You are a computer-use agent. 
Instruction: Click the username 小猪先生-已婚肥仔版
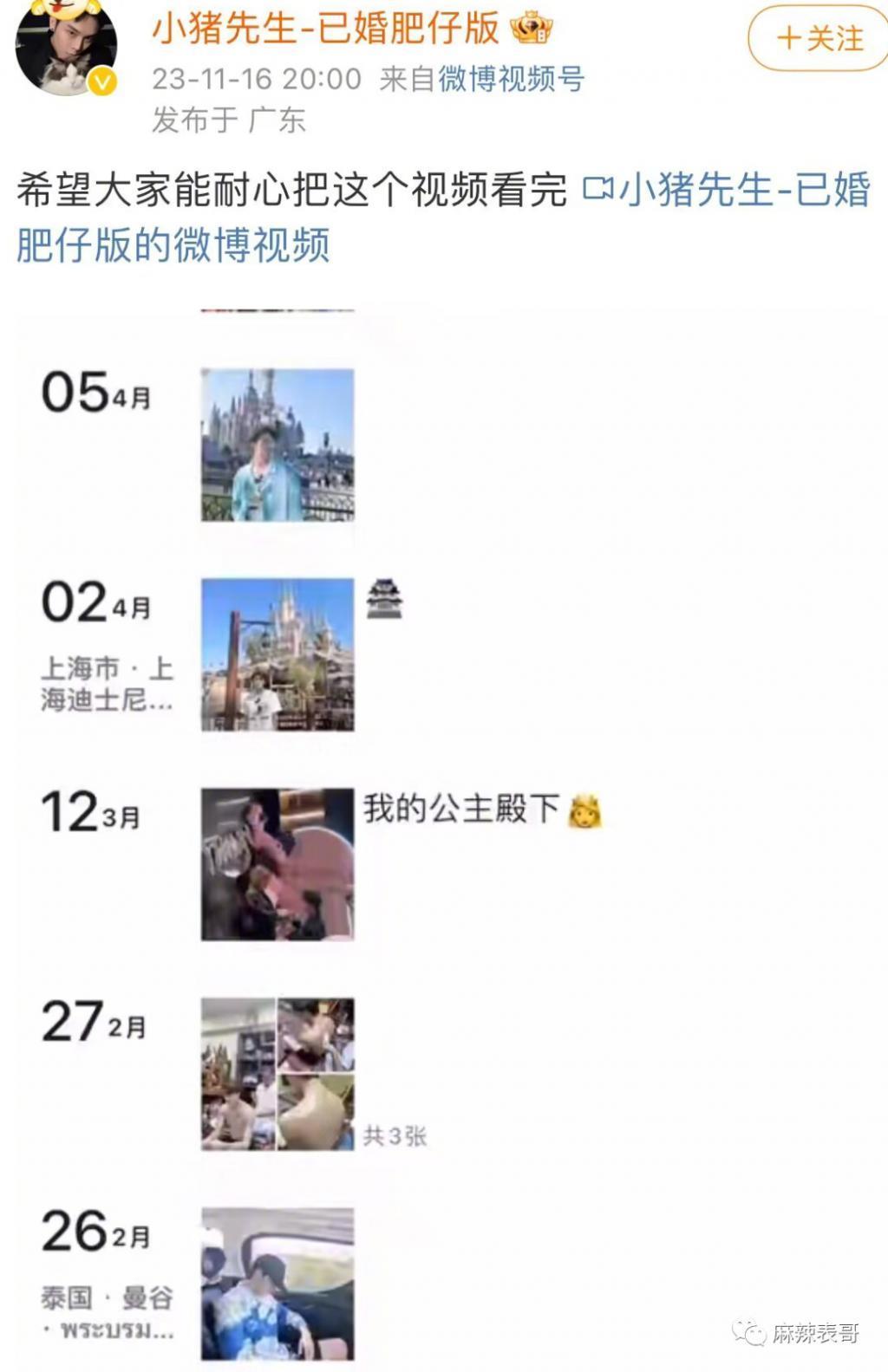(330, 29)
